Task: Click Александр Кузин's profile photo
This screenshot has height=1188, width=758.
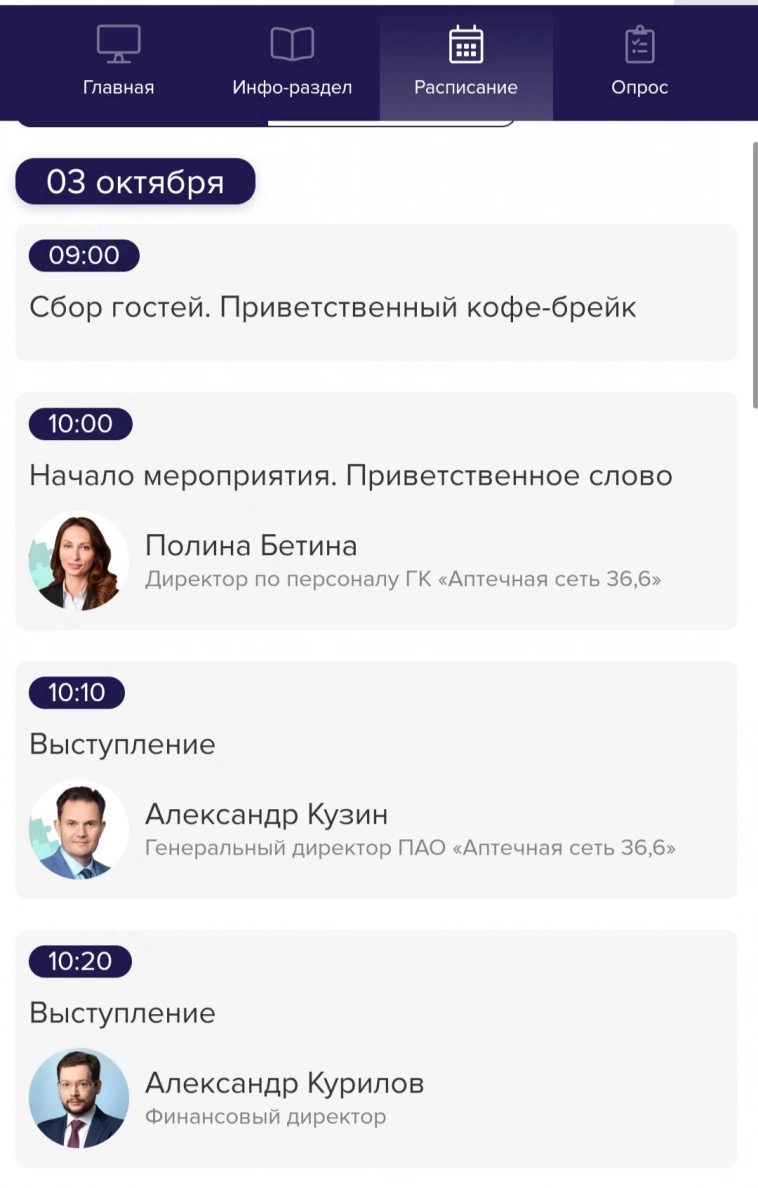Action: 79,831
